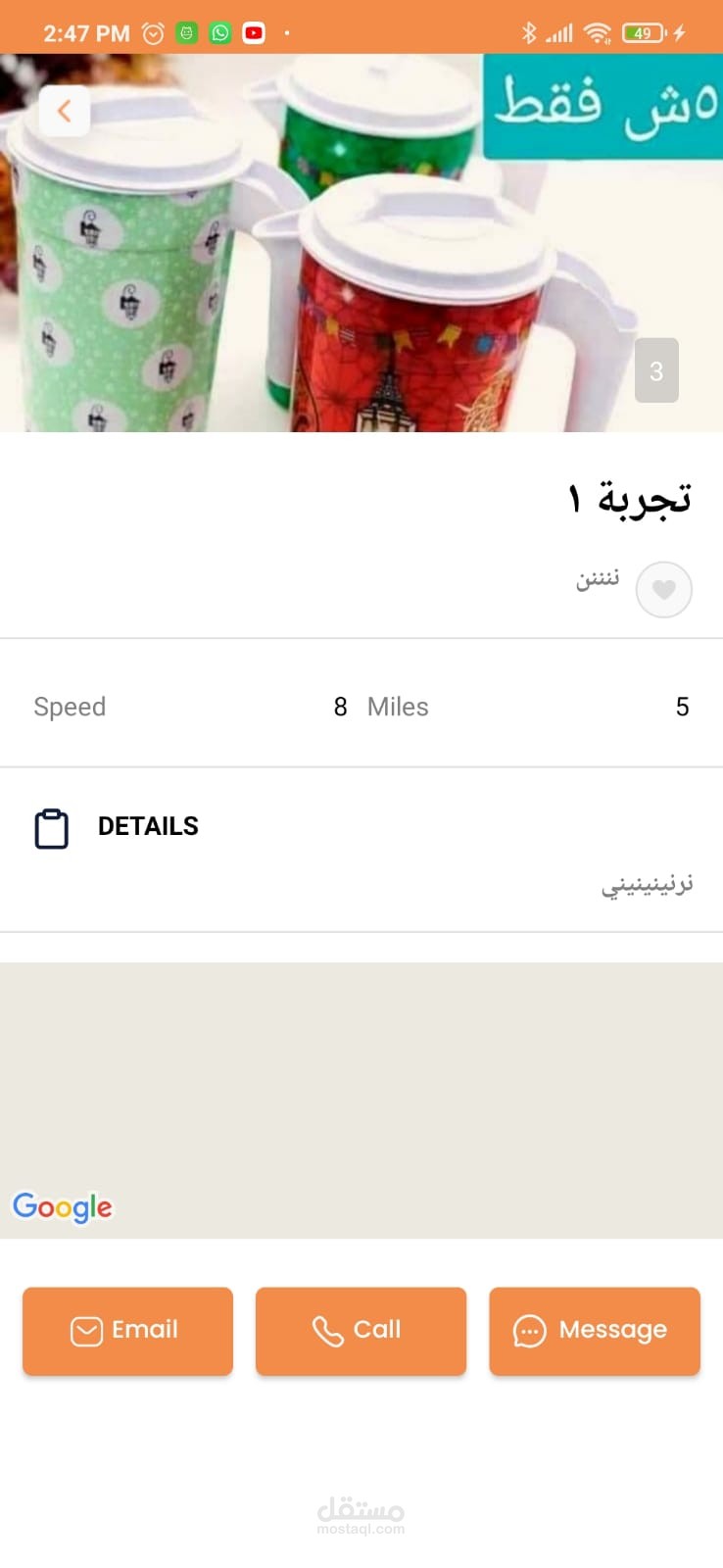Call the seller
The image size is (723, 1568).
pos(361,1331)
